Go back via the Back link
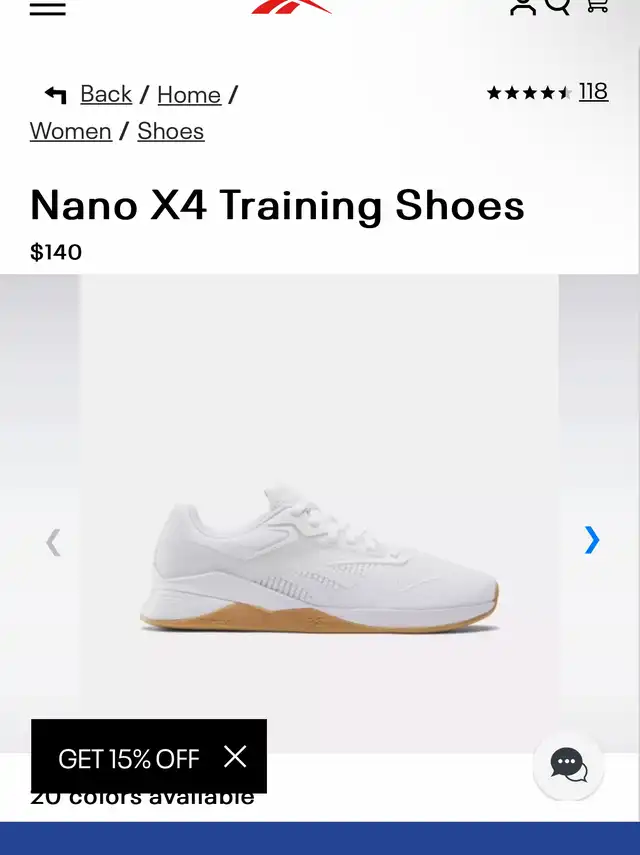 click(105, 94)
